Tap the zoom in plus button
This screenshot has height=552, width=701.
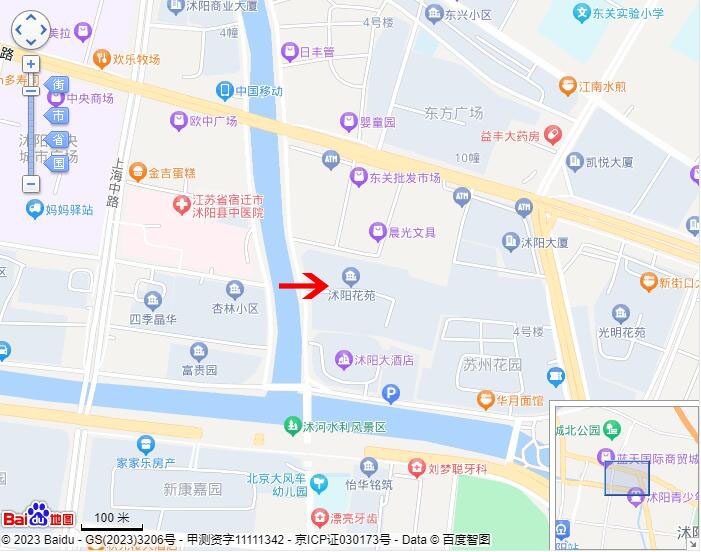coord(31,64)
